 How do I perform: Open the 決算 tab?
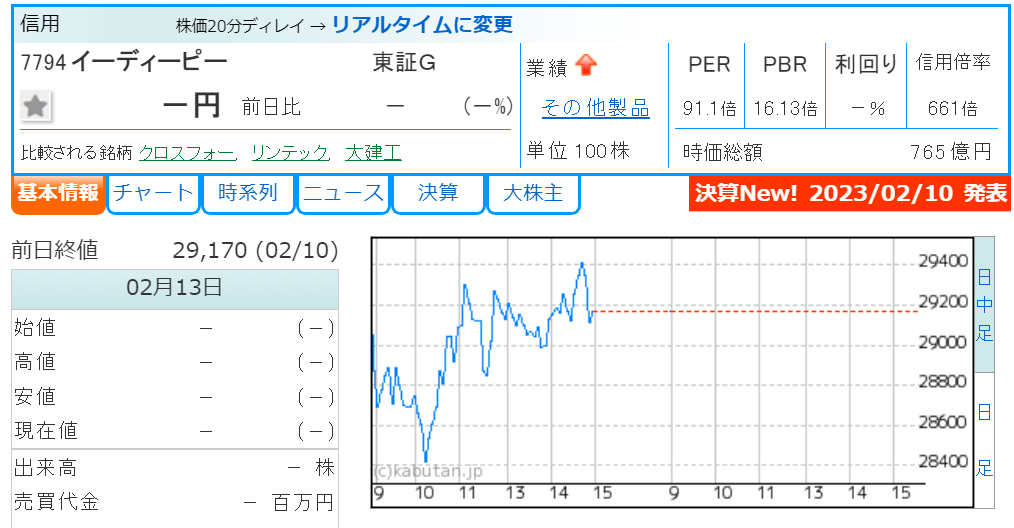[438, 193]
